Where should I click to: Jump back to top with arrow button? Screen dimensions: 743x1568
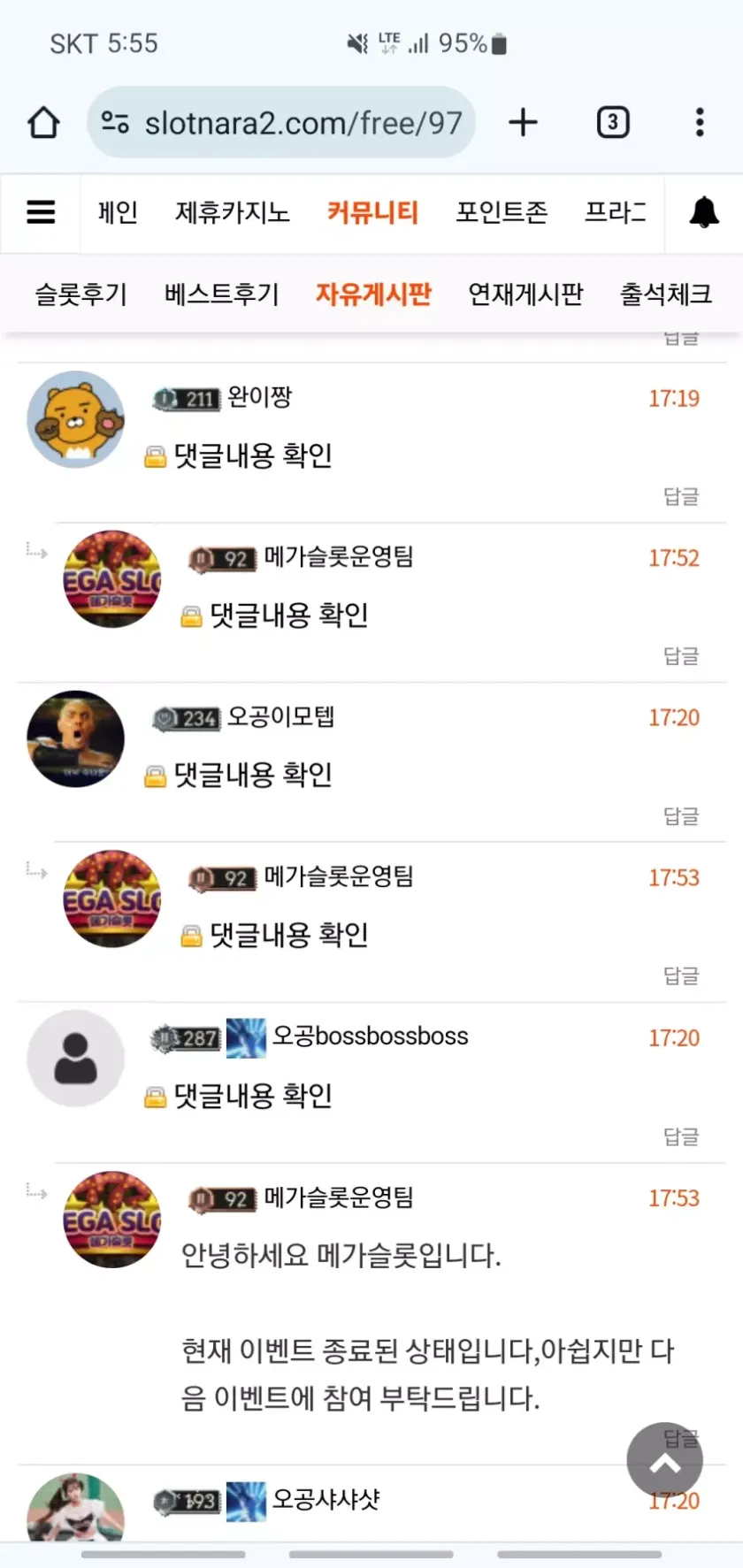pos(665,1460)
